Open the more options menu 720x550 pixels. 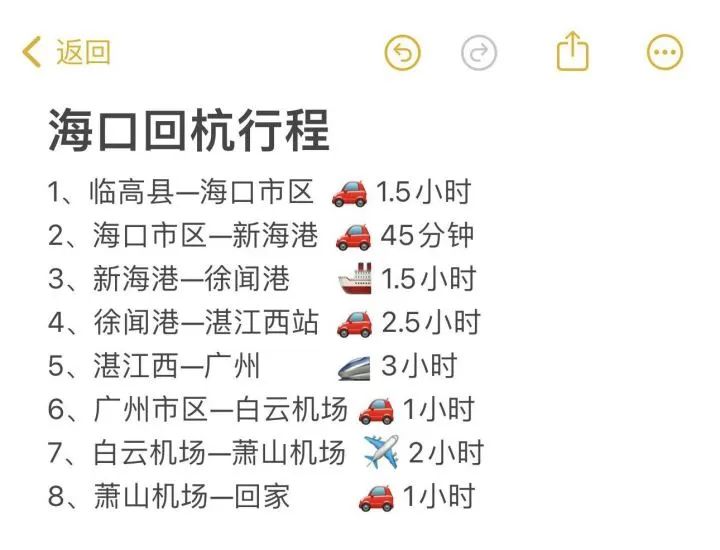click(664, 52)
